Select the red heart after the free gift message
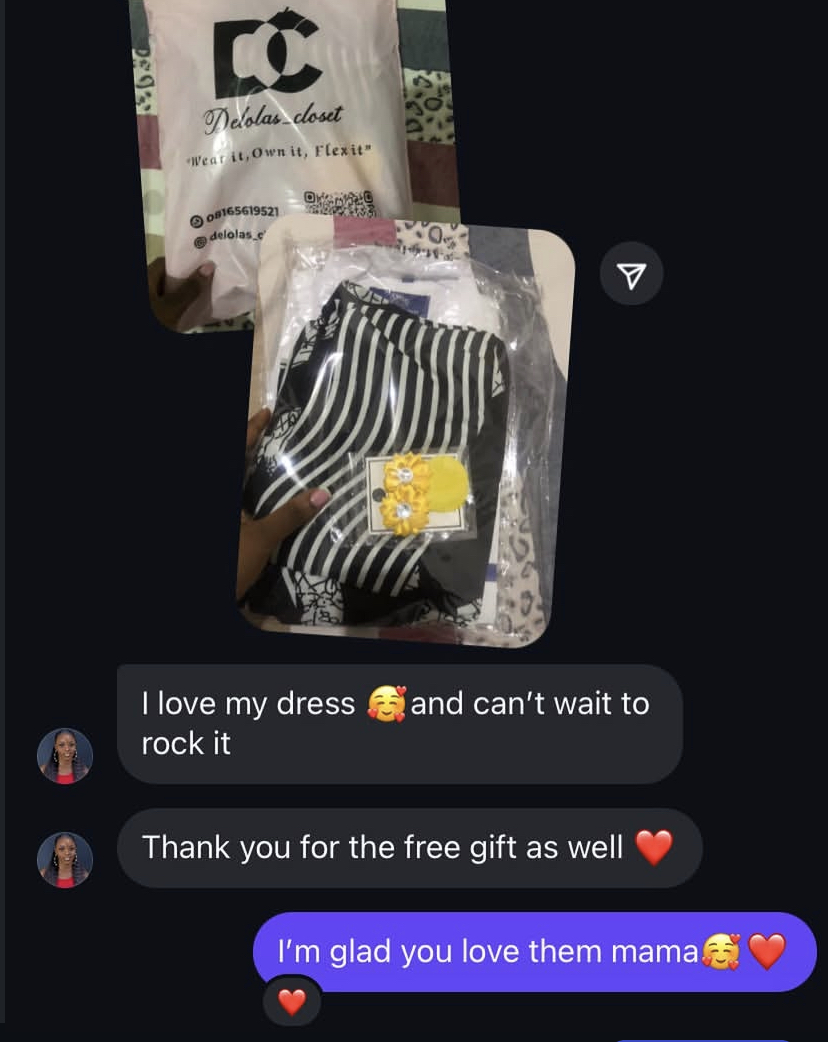 [x=653, y=845]
